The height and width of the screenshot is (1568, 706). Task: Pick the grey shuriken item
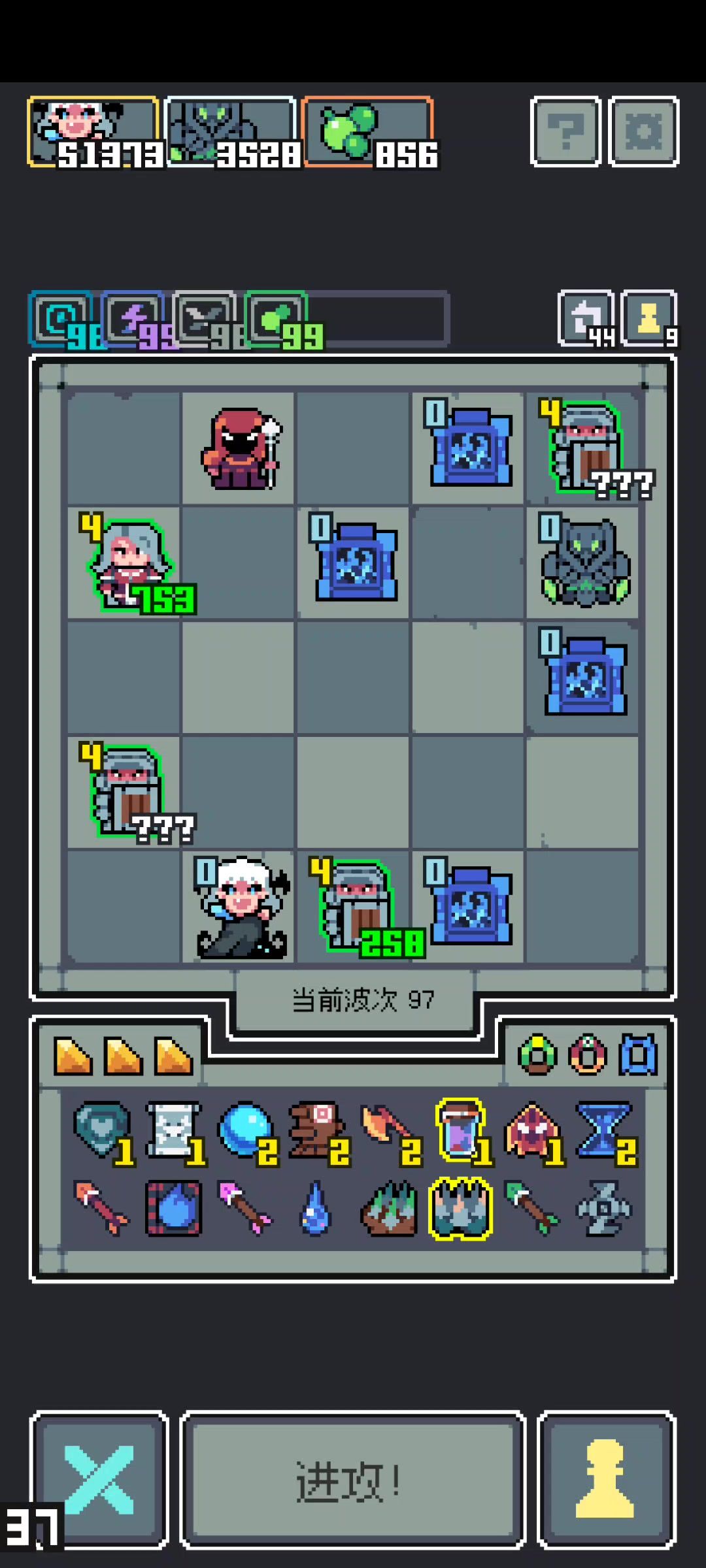click(603, 1209)
